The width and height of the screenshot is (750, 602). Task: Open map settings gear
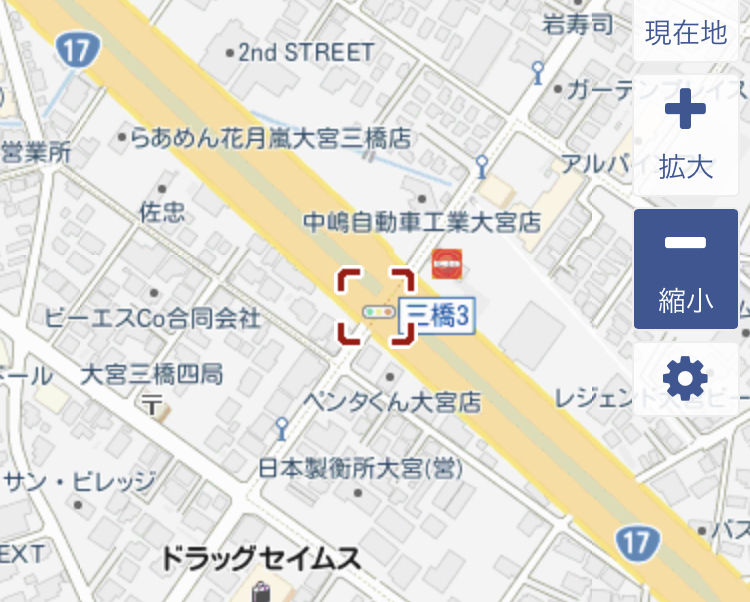tap(686, 379)
